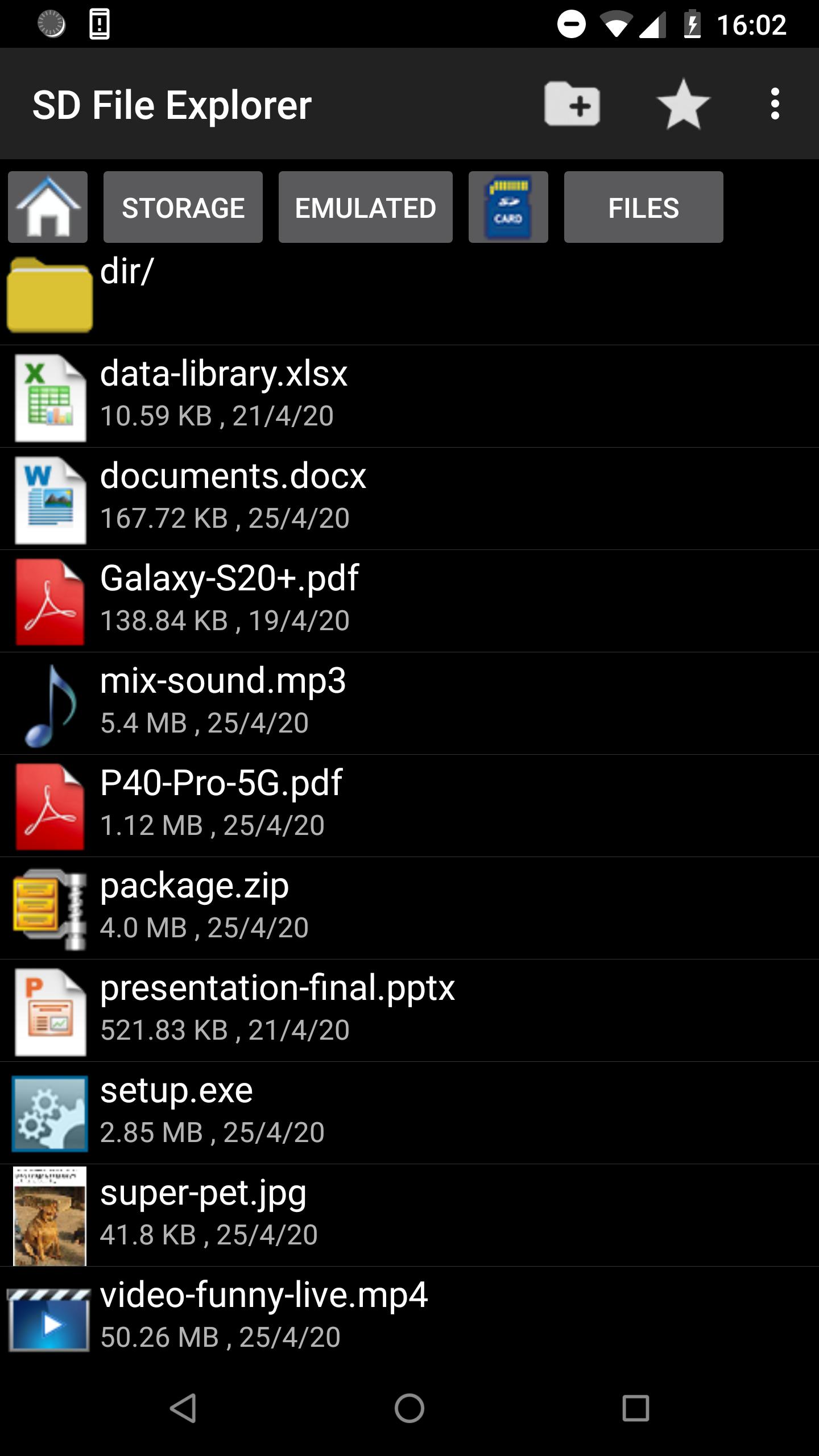Select the FILES path segment
The height and width of the screenshot is (1456, 819).
pyautogui.click(x=644, y=207)
